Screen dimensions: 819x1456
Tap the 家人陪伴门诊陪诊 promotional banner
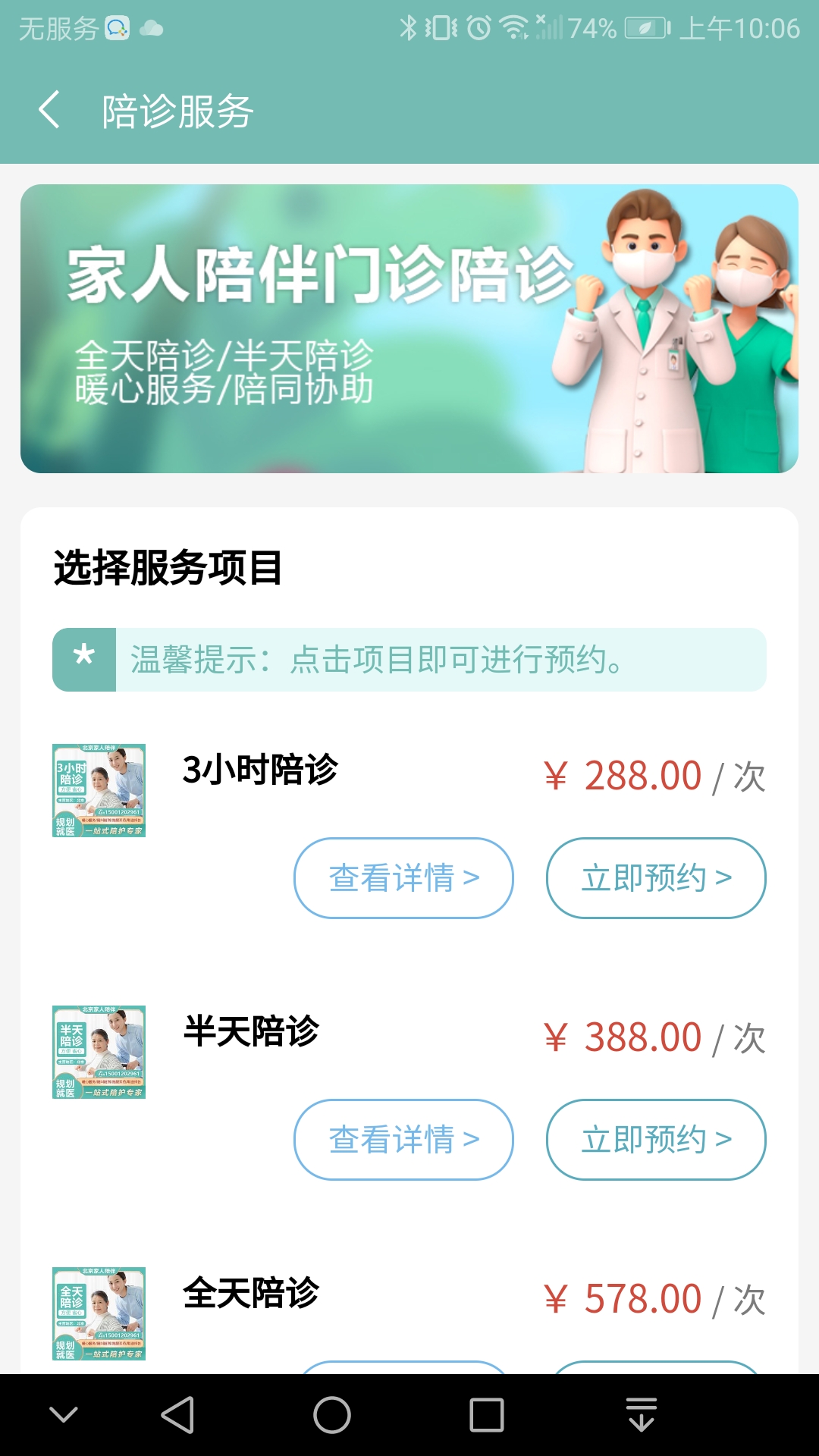pos(409,329)
